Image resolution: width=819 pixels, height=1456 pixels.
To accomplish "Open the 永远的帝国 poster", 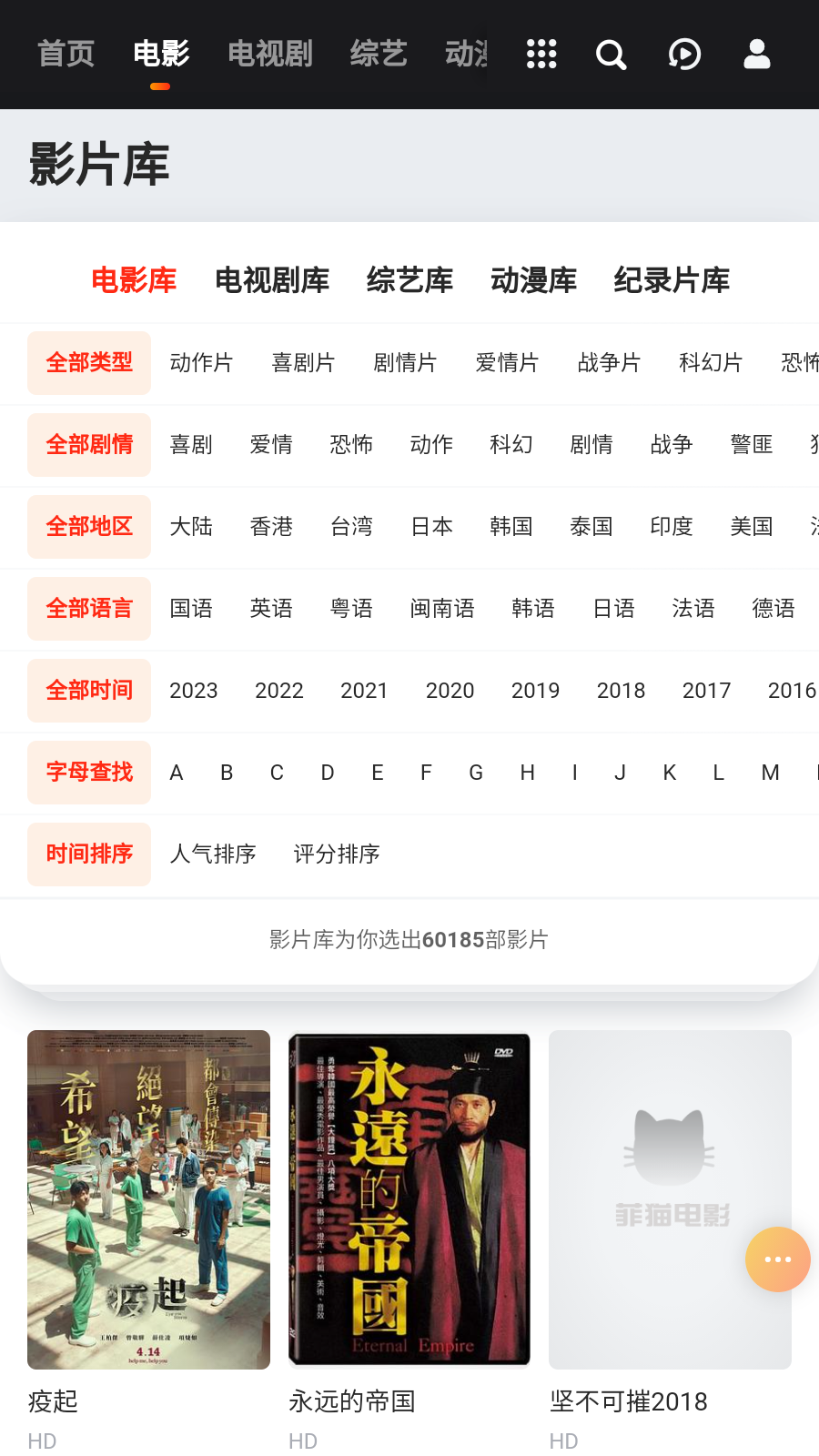I will pos(409,1198).
